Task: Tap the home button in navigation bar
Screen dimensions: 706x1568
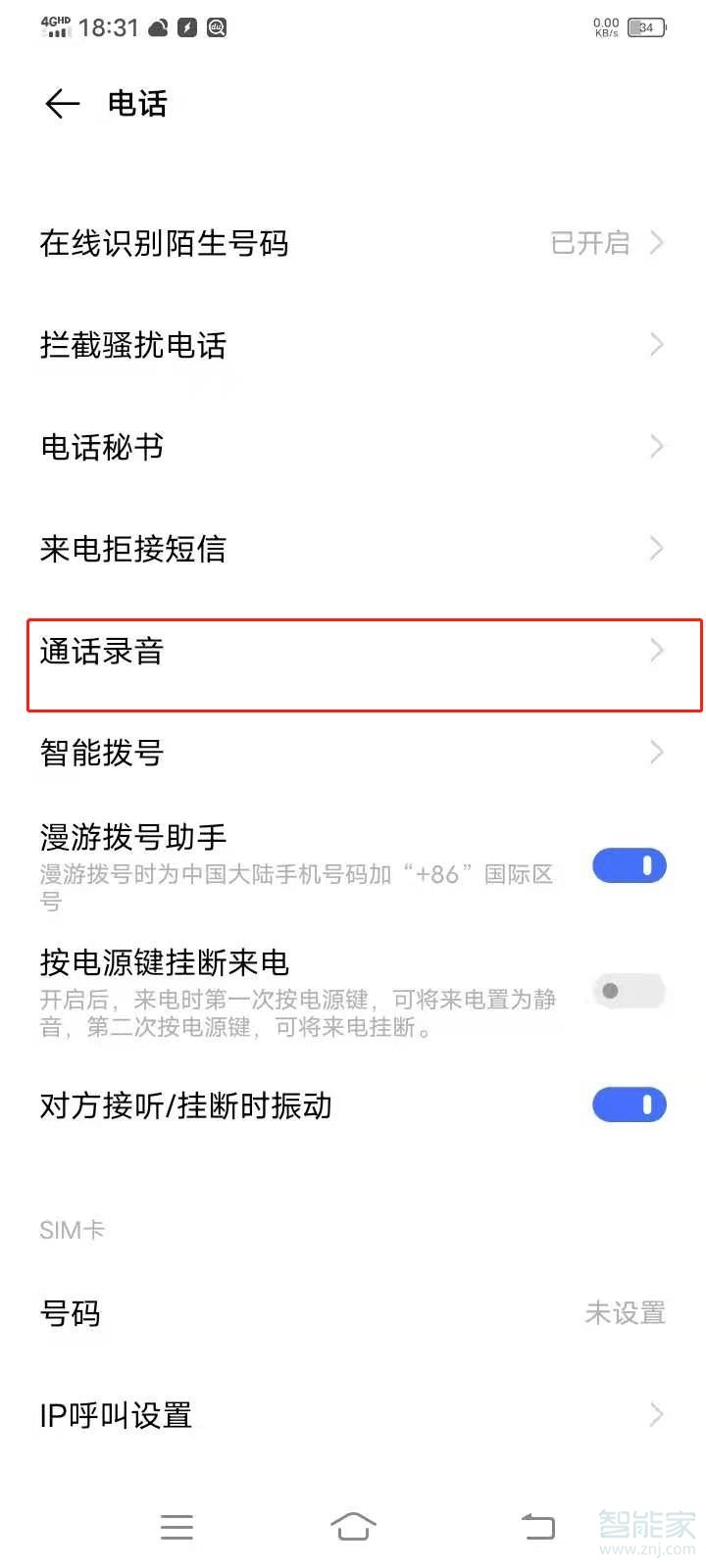Action: pos(353,1526)
